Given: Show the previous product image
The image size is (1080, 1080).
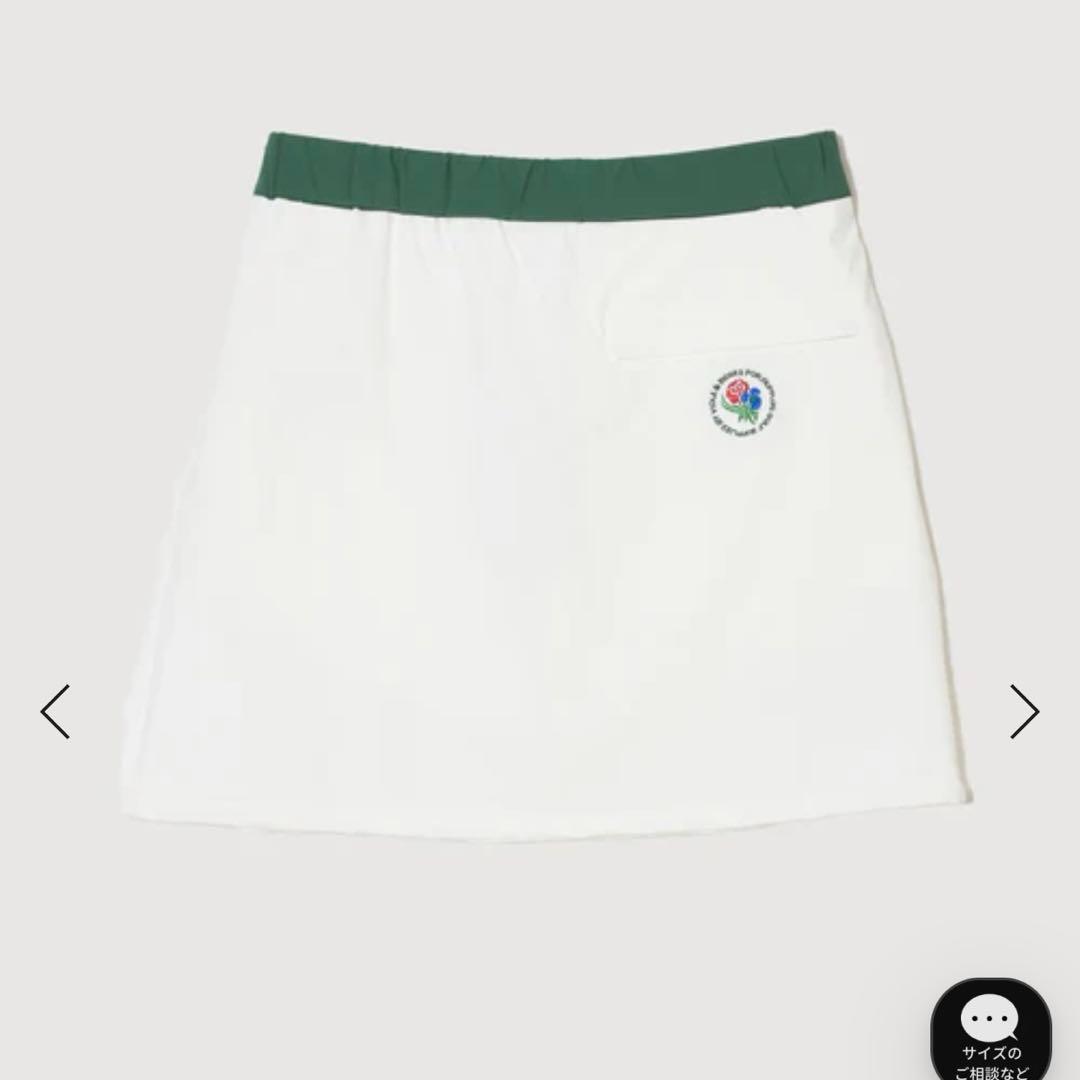Looking at the screenshot, I should 55,712.
